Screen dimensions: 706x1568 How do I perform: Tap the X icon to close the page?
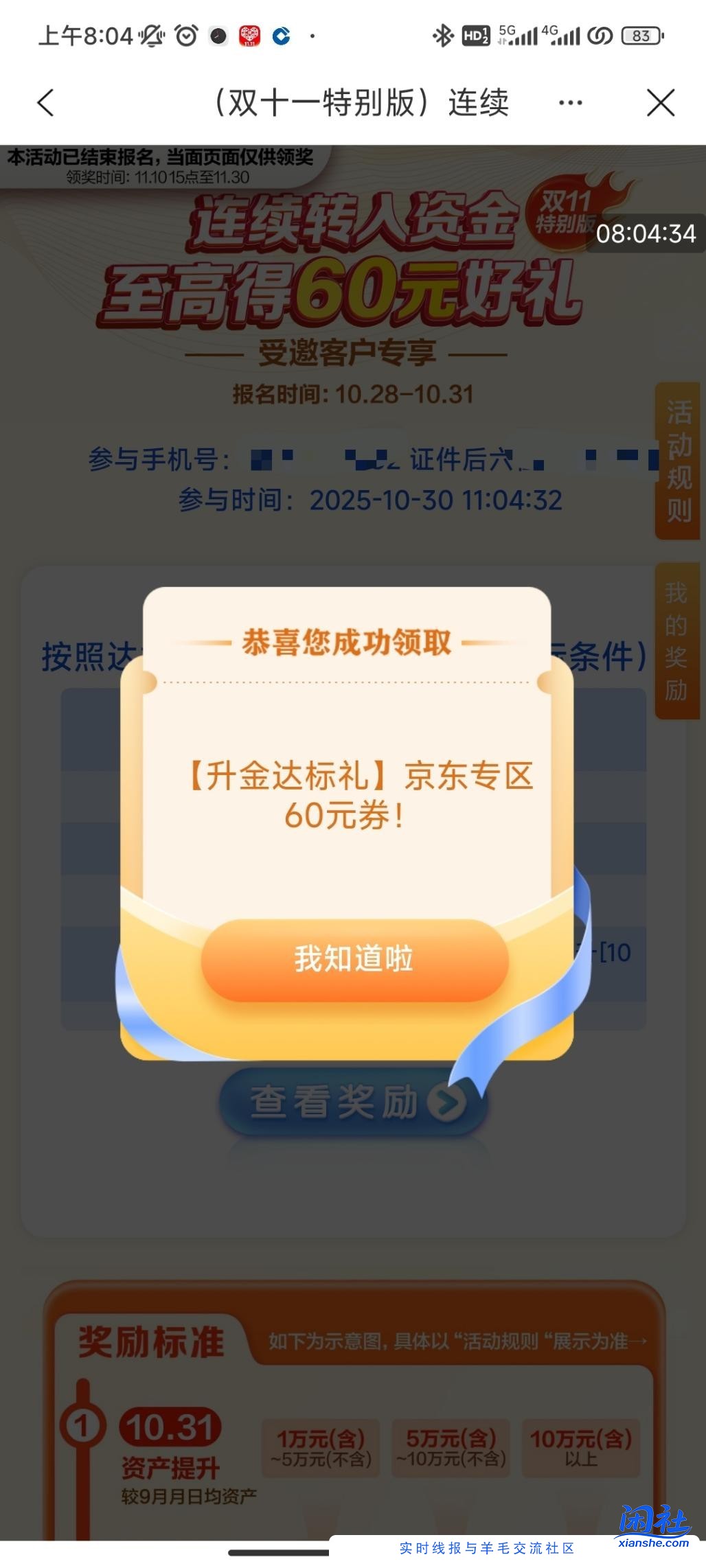661,104
